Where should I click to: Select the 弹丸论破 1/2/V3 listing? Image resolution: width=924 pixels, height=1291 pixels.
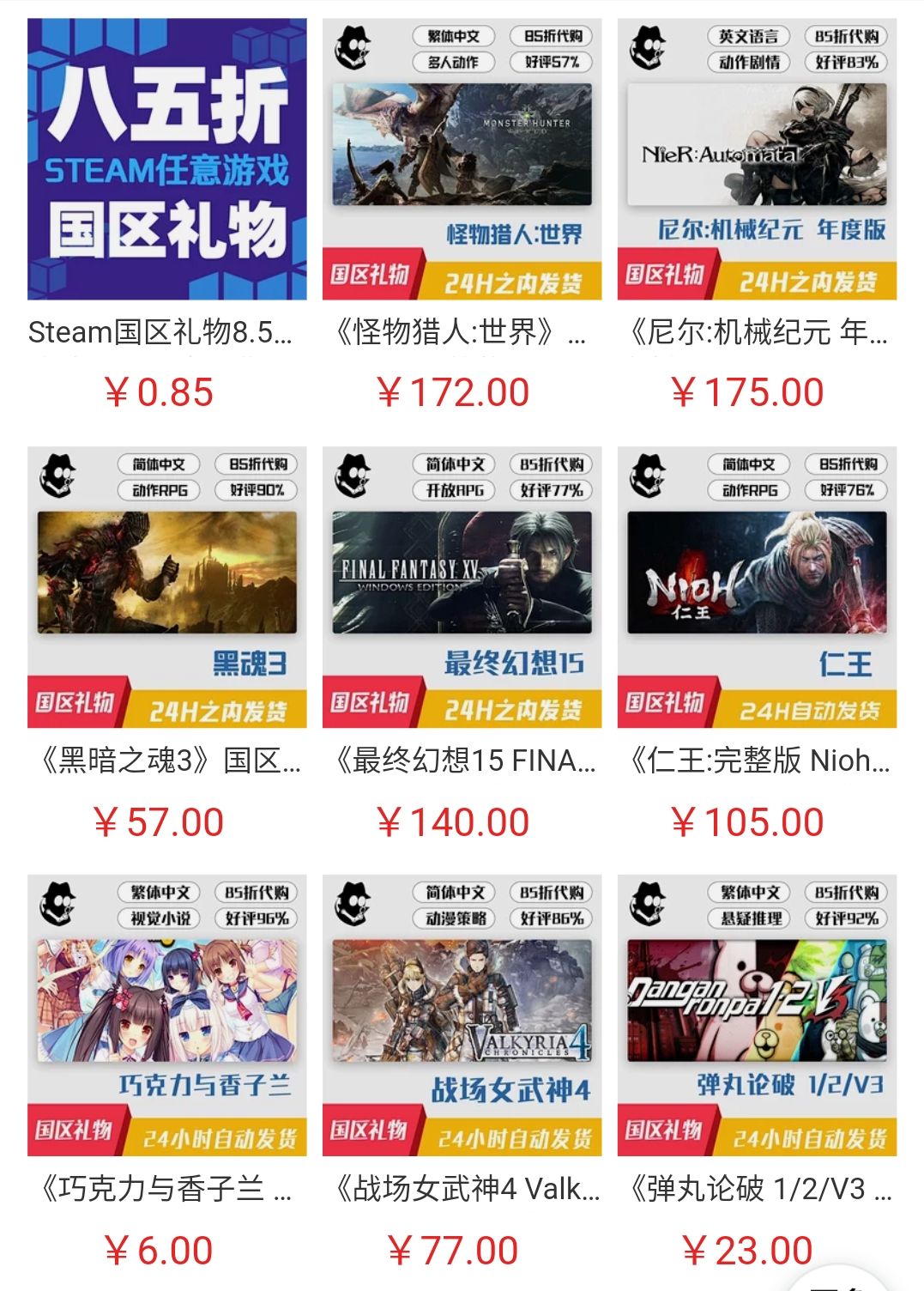coord(757,1015)
